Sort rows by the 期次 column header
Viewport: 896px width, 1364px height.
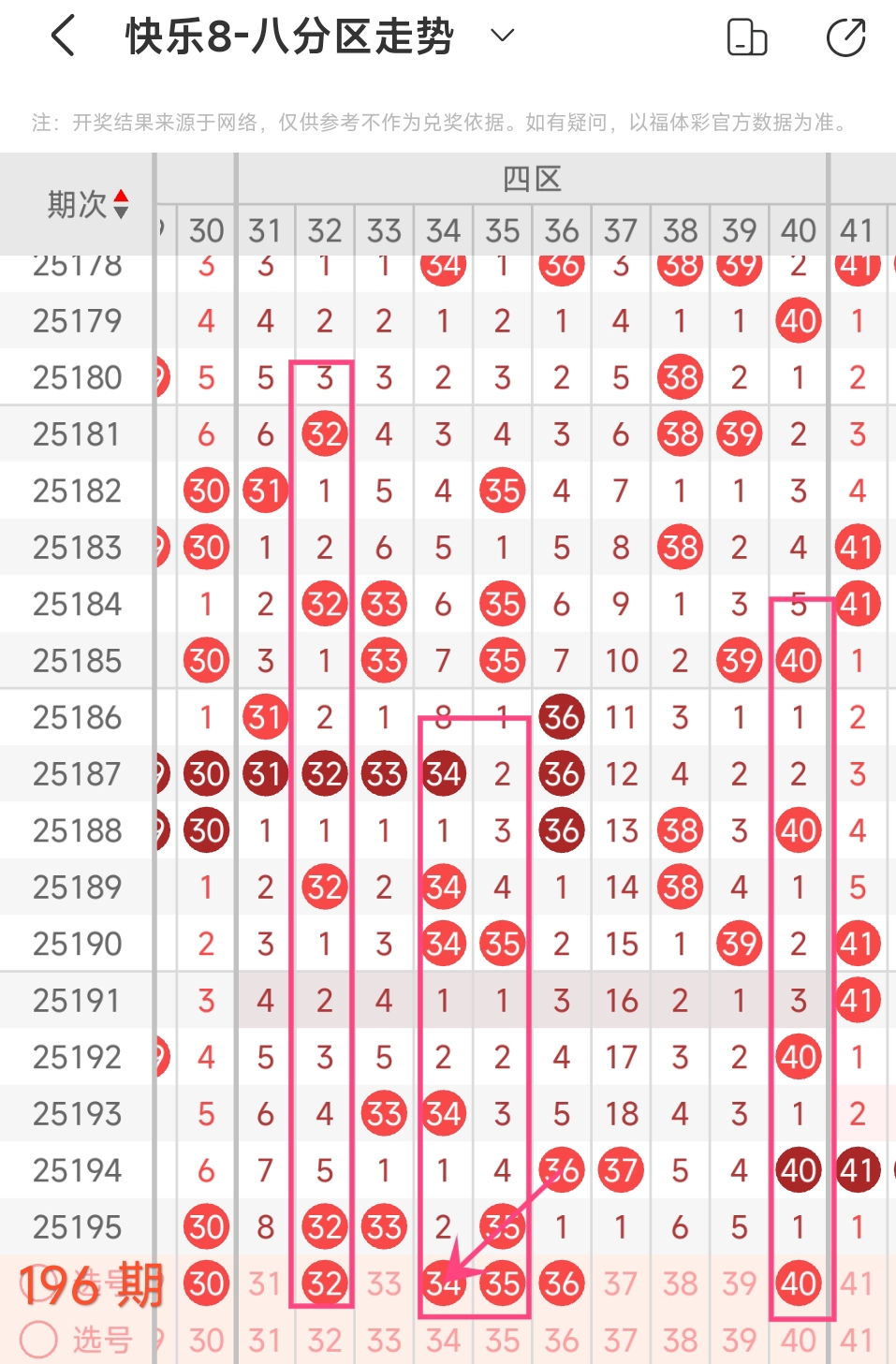tap(87, 204)
